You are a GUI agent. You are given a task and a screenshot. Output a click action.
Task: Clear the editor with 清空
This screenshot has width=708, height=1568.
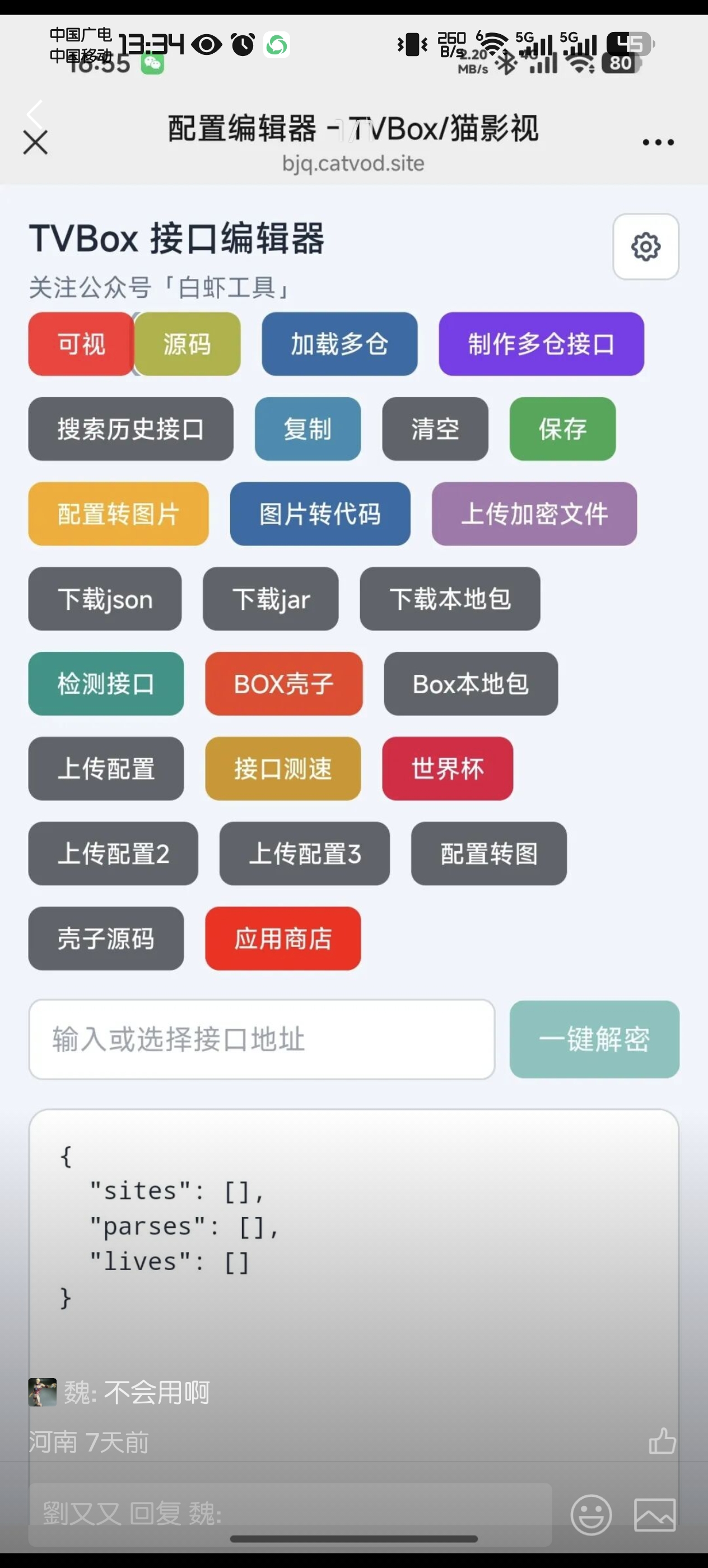point(435,429)
